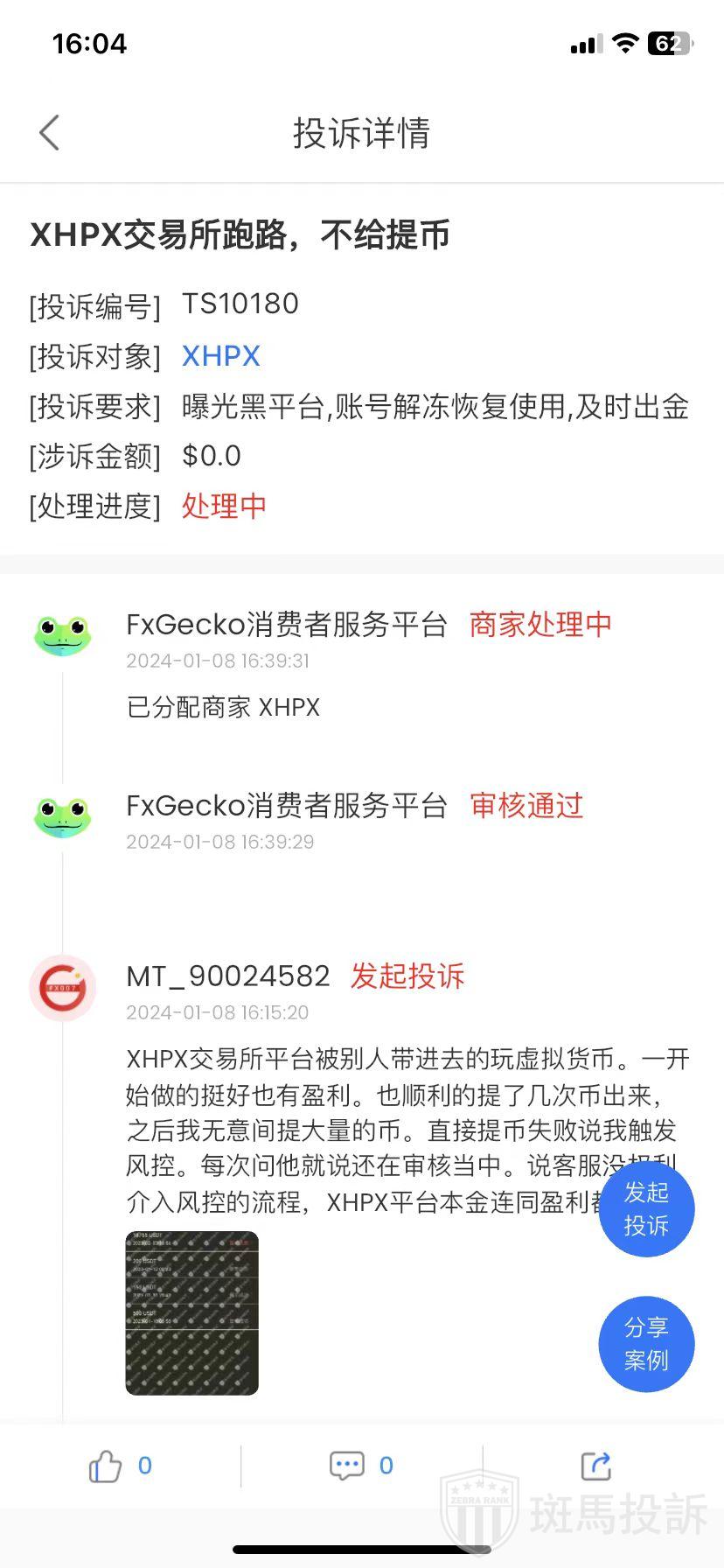Like this complaint with the thumbs-up icon
This screenshot has width=724, height=1568.
(105, 1466)
